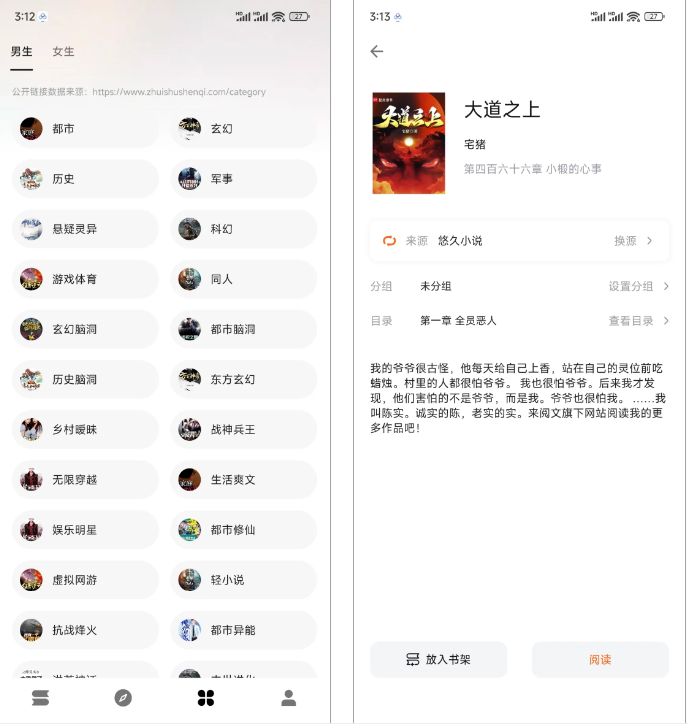Open the 大道之上 book cover
This screenshot has height=726, width=688.
408,144
